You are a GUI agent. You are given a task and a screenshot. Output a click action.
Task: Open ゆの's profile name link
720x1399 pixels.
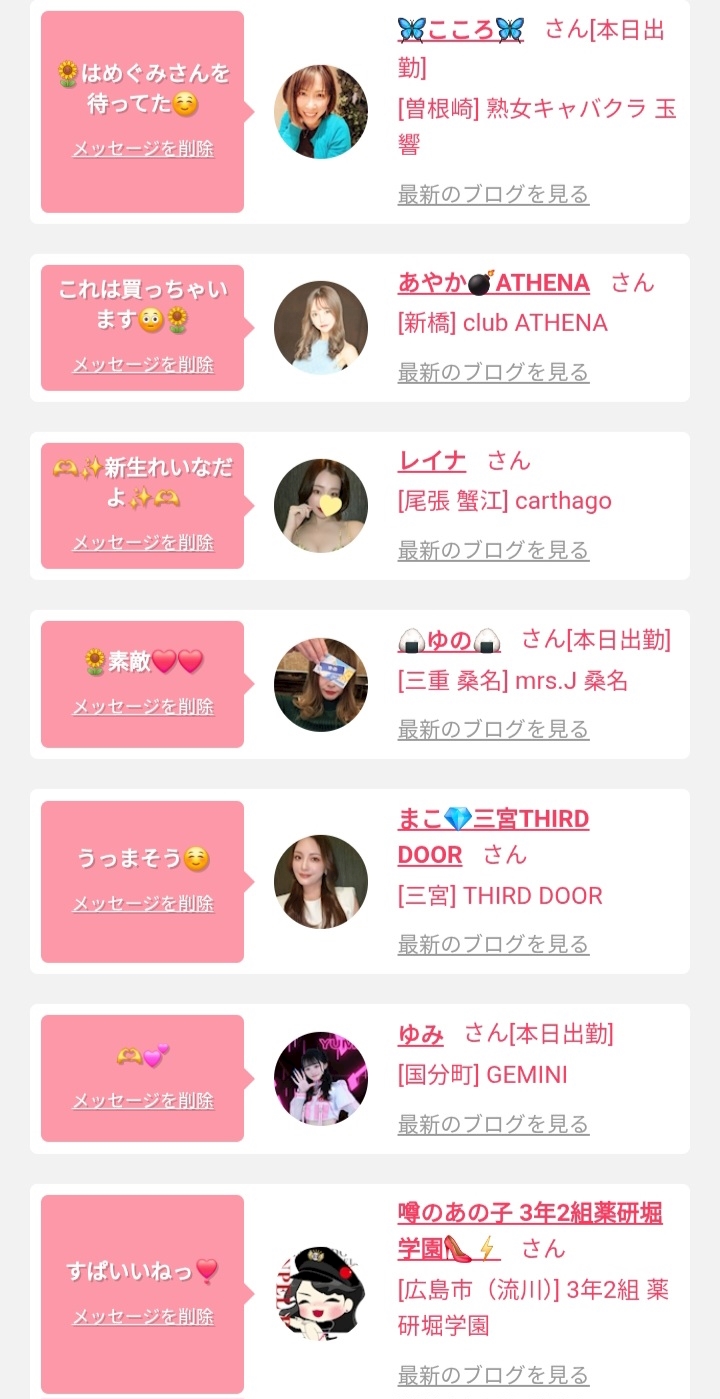click(x=450, y=640)
